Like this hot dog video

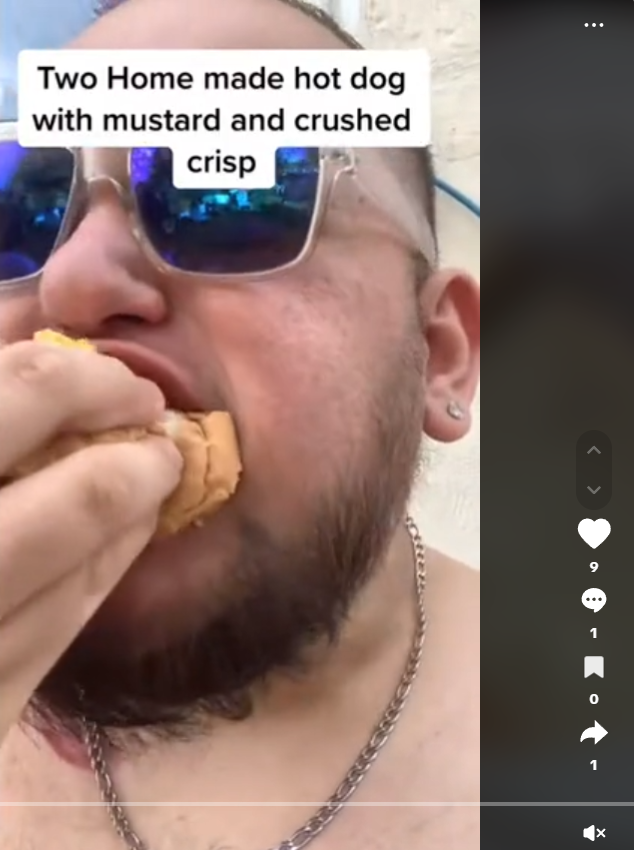594,534
